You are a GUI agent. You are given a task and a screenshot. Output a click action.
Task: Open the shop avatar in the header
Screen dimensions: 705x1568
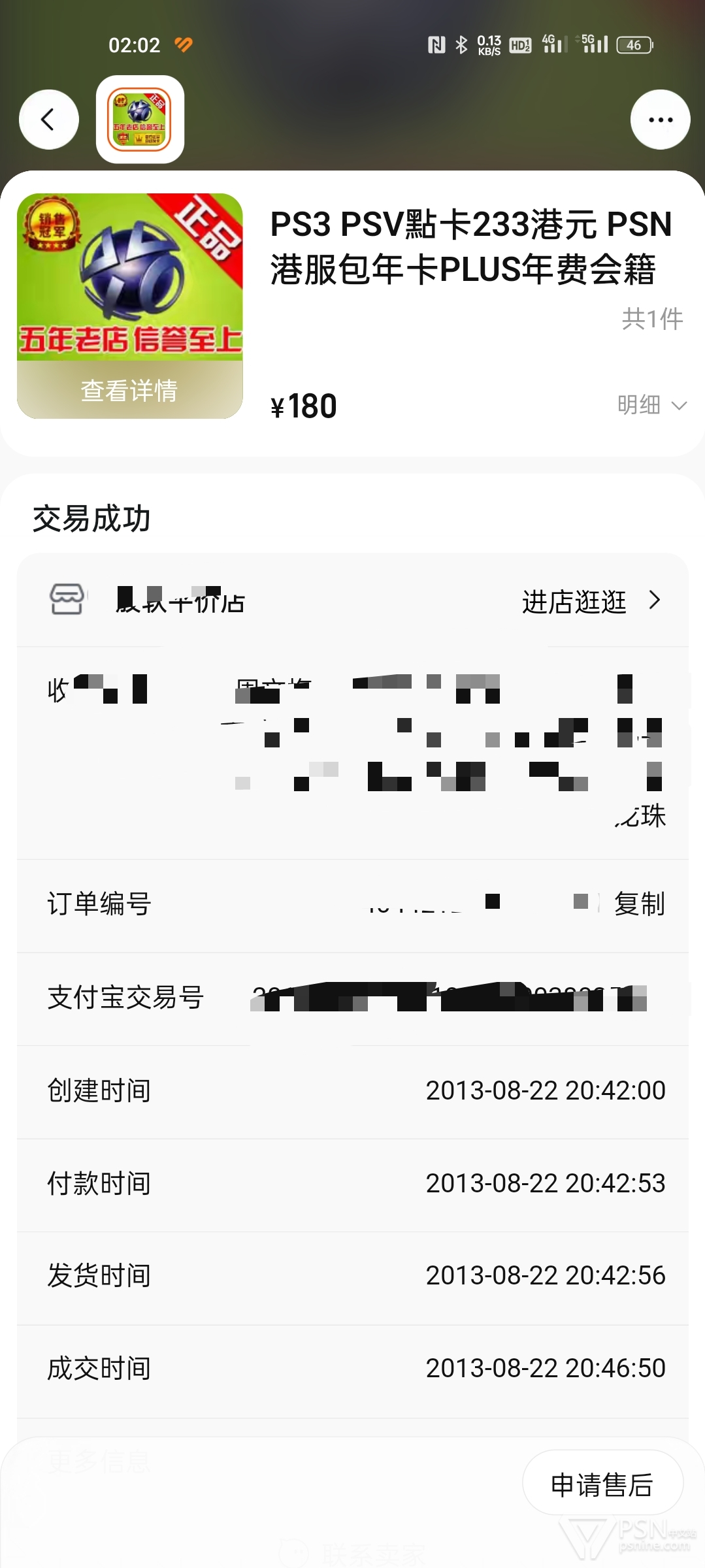(140, 120)
